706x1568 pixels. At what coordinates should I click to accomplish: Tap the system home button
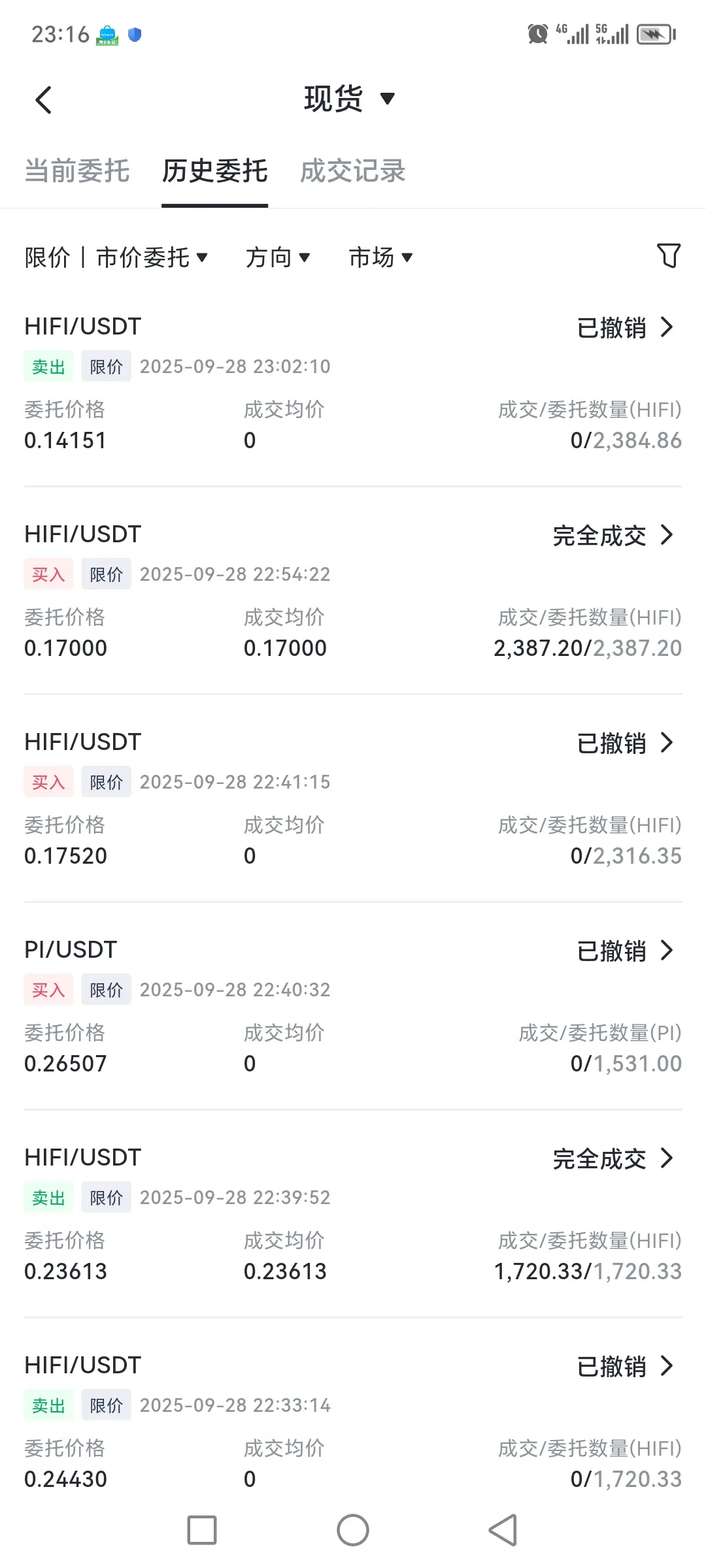[x=353, y=1530]
